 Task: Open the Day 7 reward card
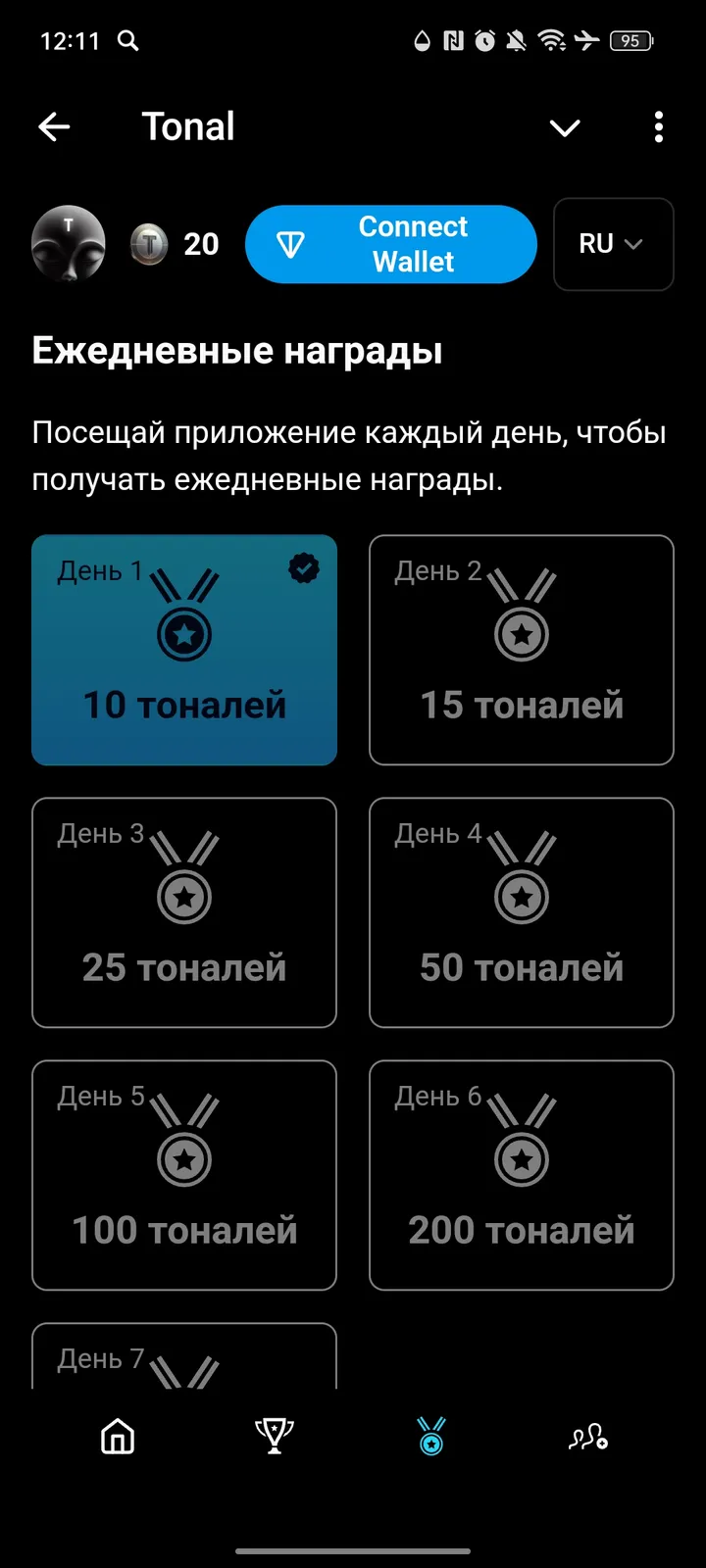tap(184, 1362)
